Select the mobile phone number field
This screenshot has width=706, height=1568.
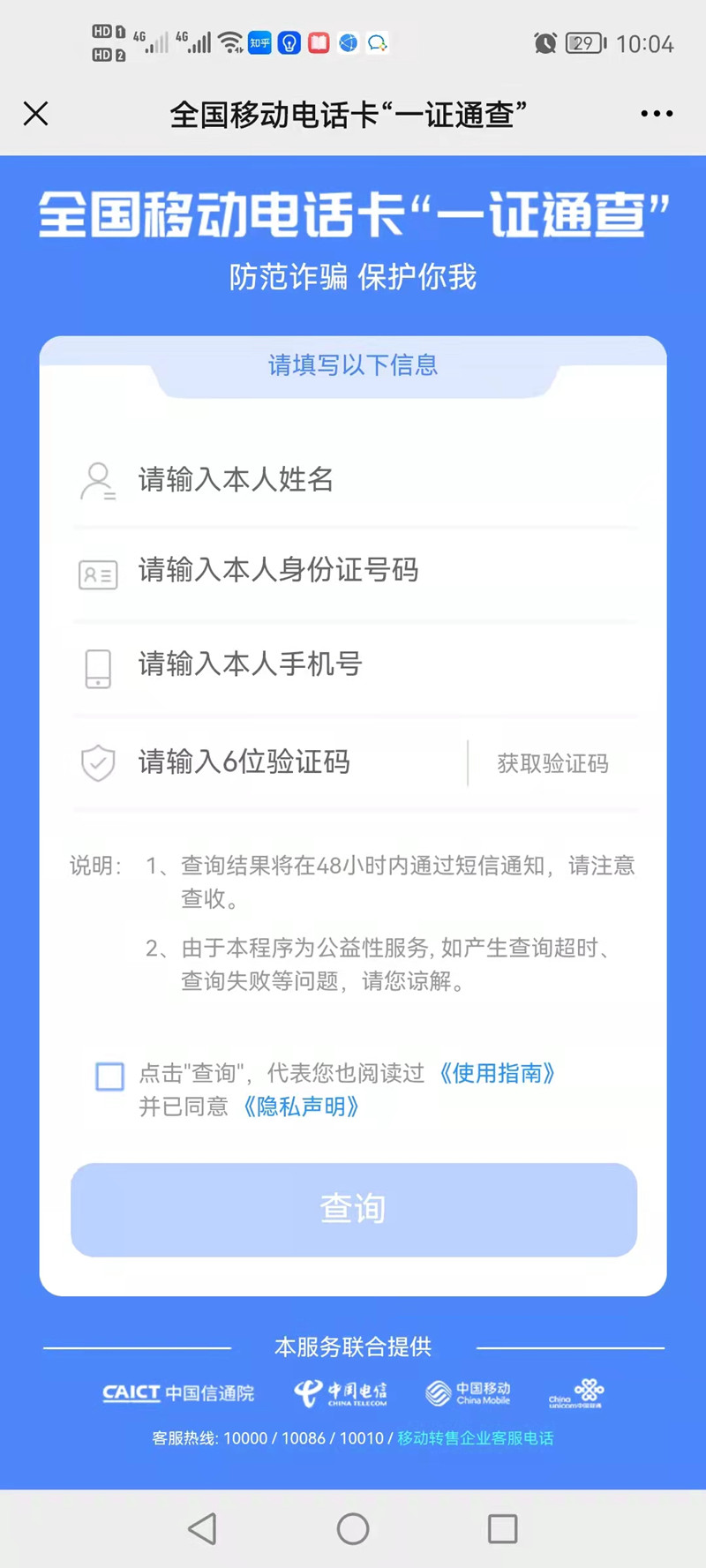point(355,666)
